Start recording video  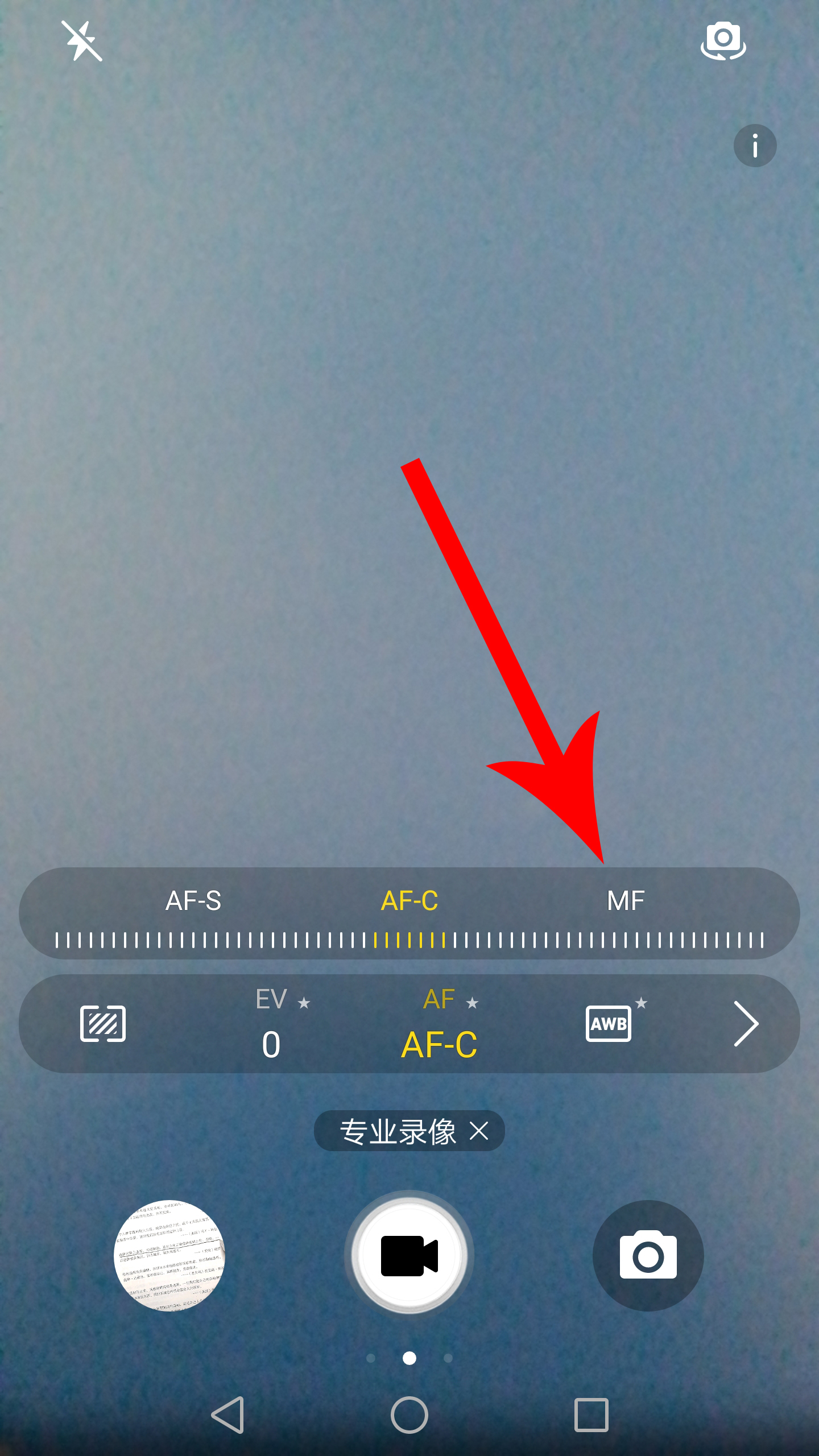pos(409,1255)
